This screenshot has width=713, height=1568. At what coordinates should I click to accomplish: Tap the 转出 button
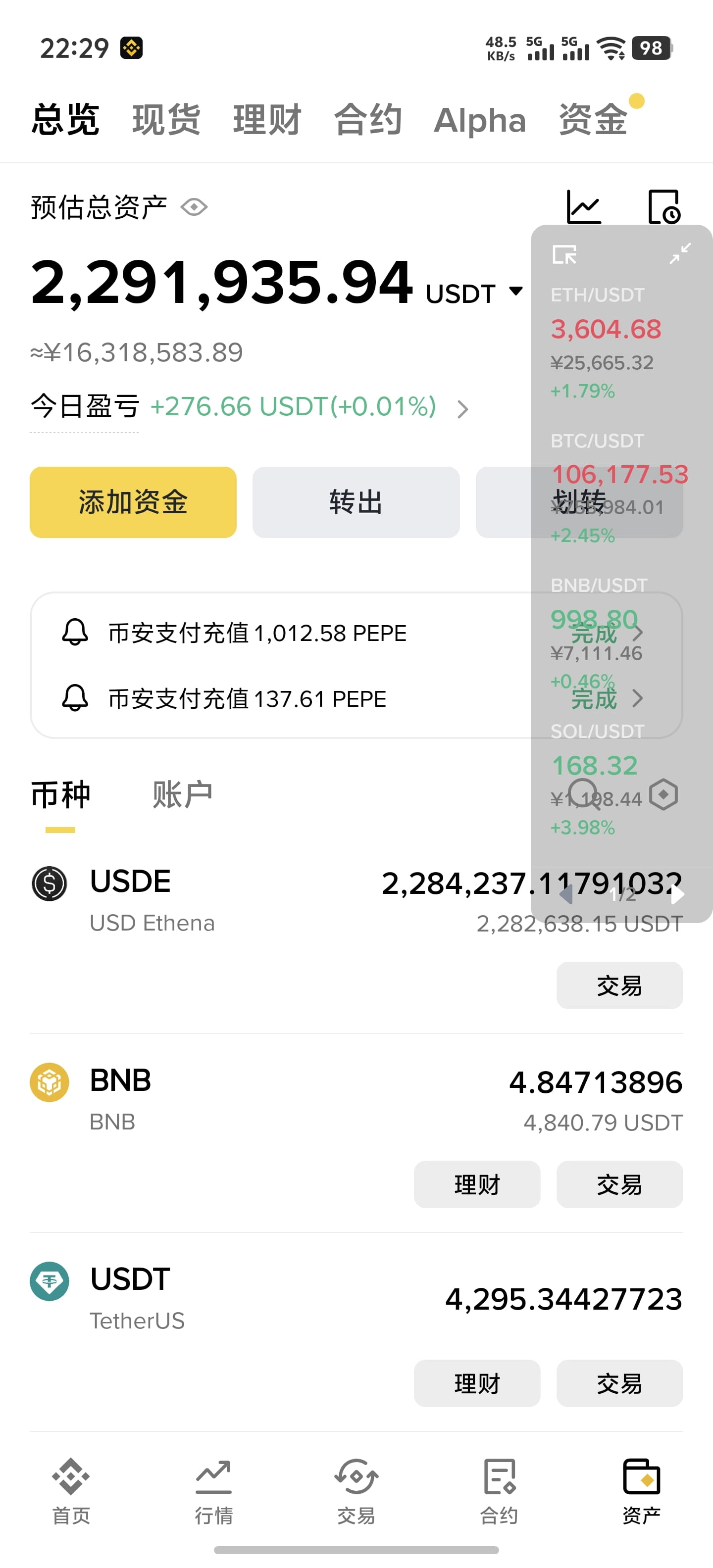pyautogui.click(x=356, y=502)
